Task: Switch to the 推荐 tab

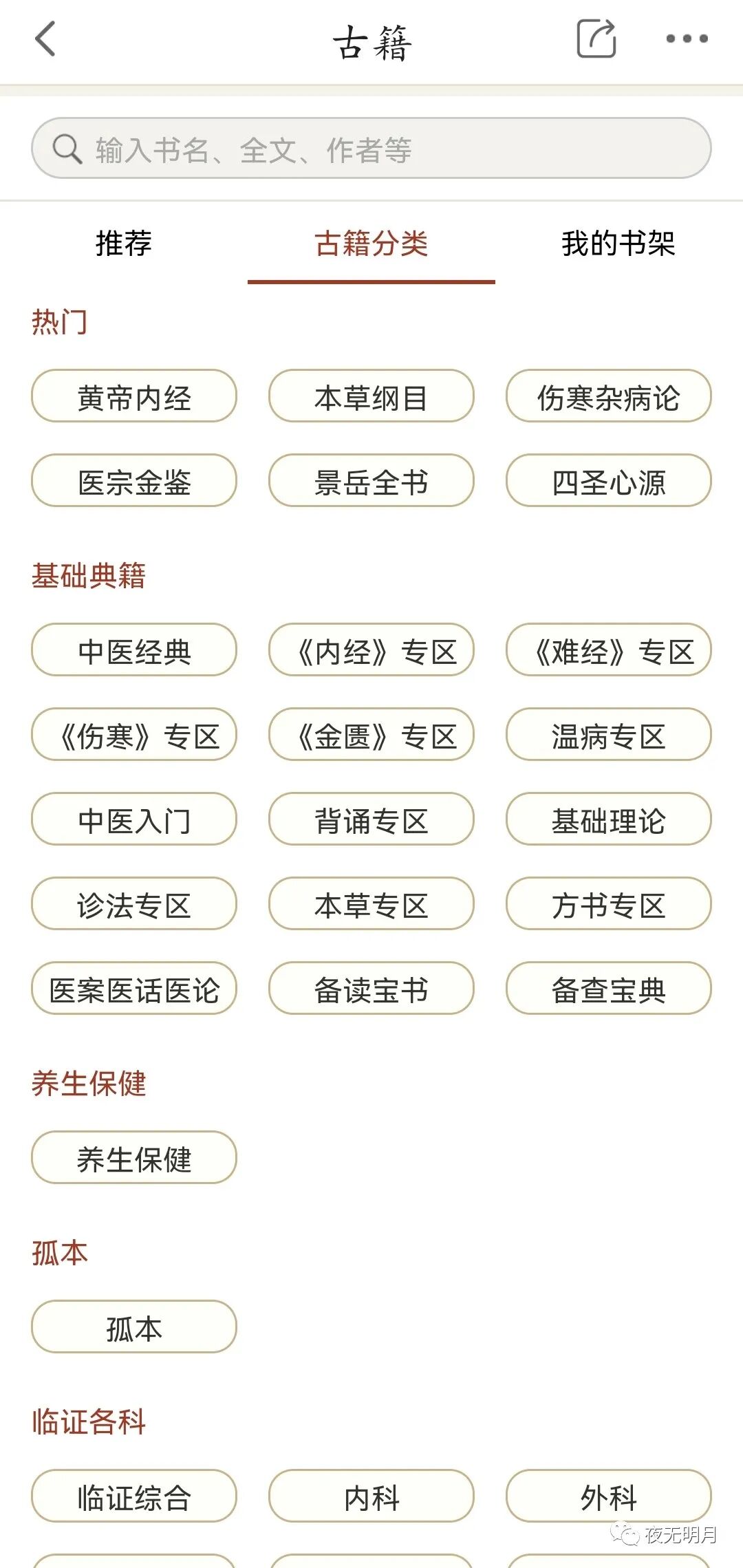Action: click(124, 243)
